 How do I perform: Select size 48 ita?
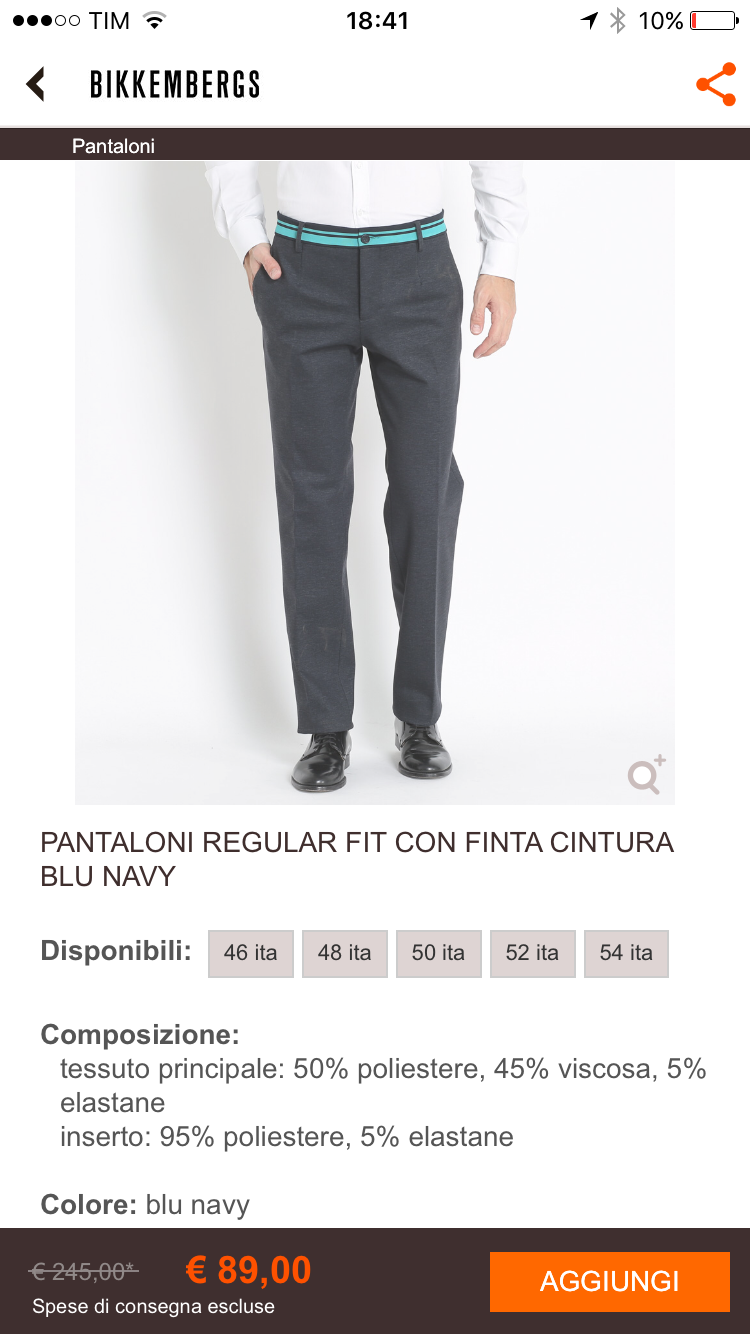[x=344, y=953]
